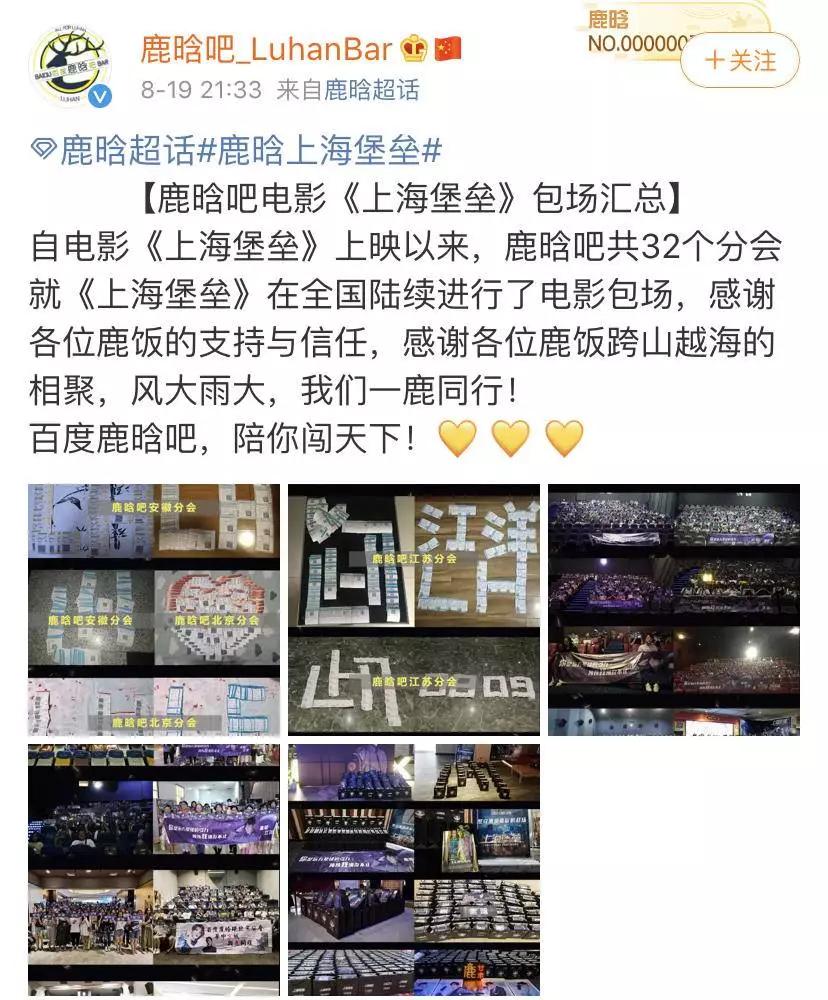The height and width of the screenshot is (1000, 828).
Task: Open the 鹿晗超话 source link
Action: (x=372, y=90)
